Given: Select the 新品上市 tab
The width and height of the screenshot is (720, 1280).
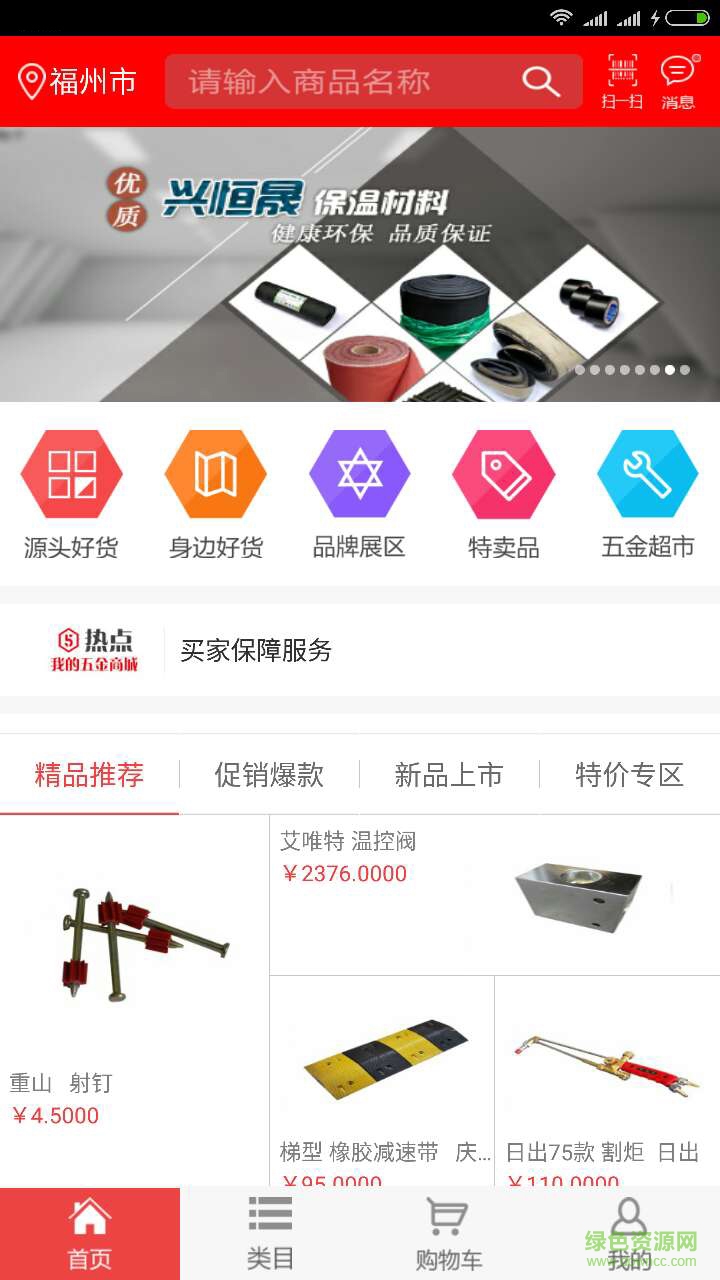Looking at the screenshot, I should tap(448, 775).
